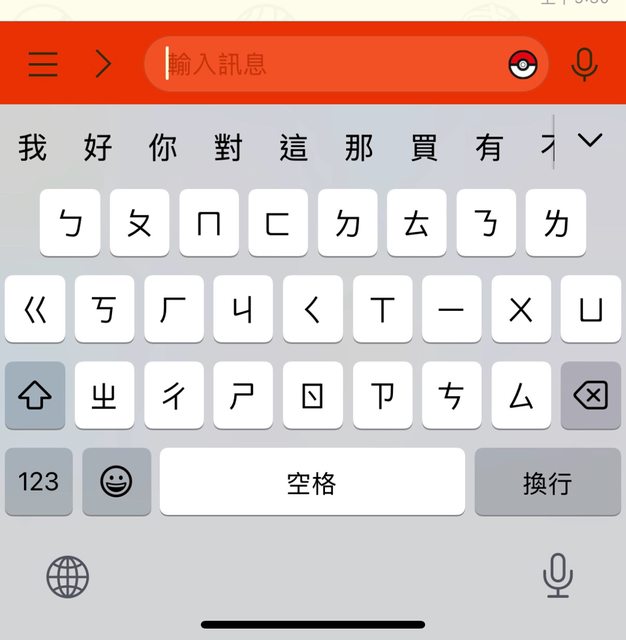Focus the 輸入訊息 message field
The width and height of the screenshot is (626, 640).
(x=330, y=65)
